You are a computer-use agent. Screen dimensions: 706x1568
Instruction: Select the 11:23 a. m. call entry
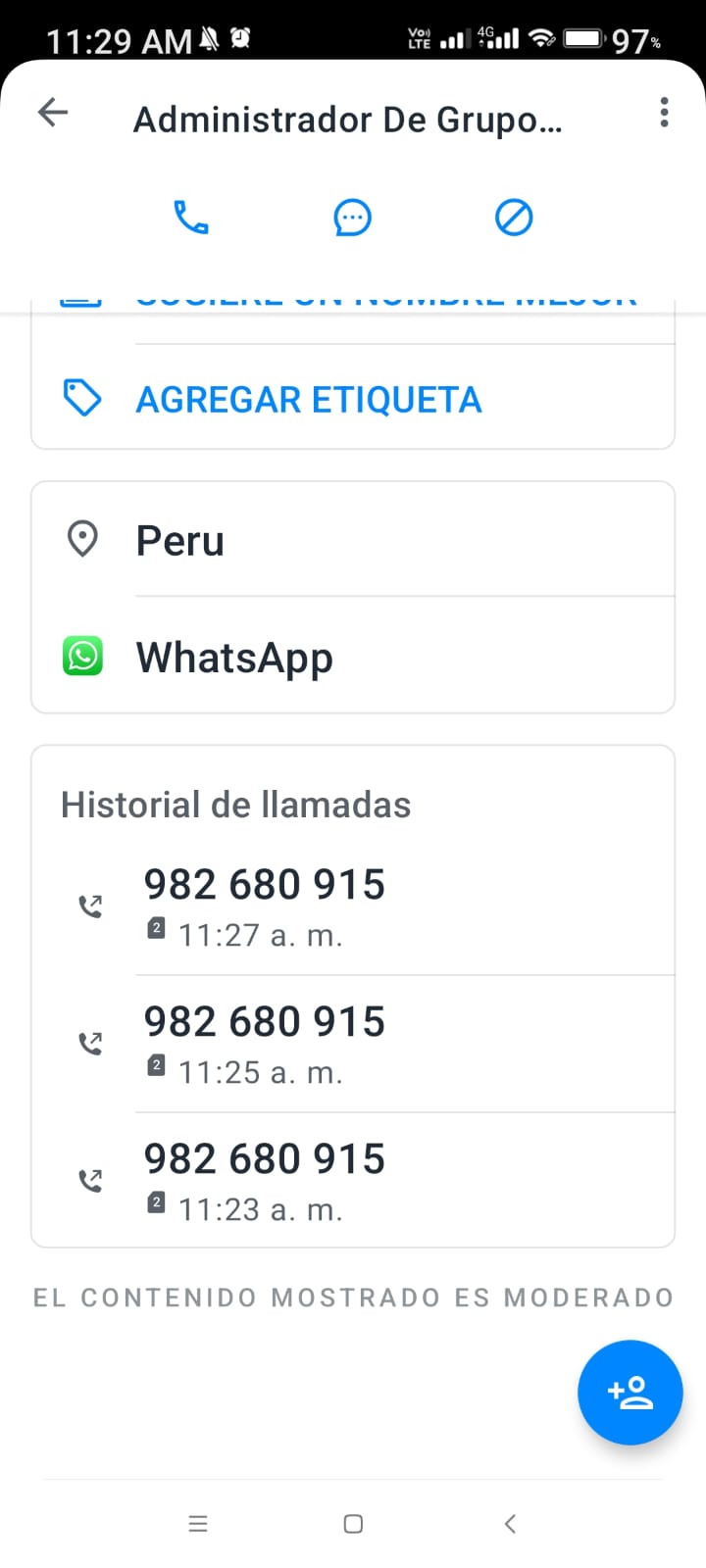pos(353,1181)
